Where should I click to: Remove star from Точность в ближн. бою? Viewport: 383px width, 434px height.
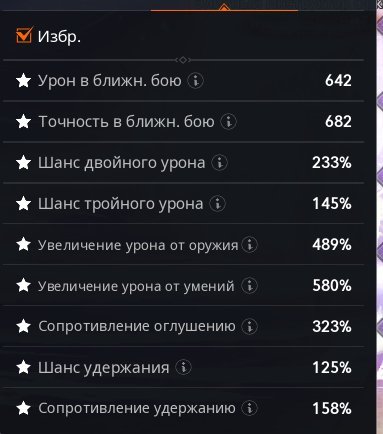(x=24, y=122)
